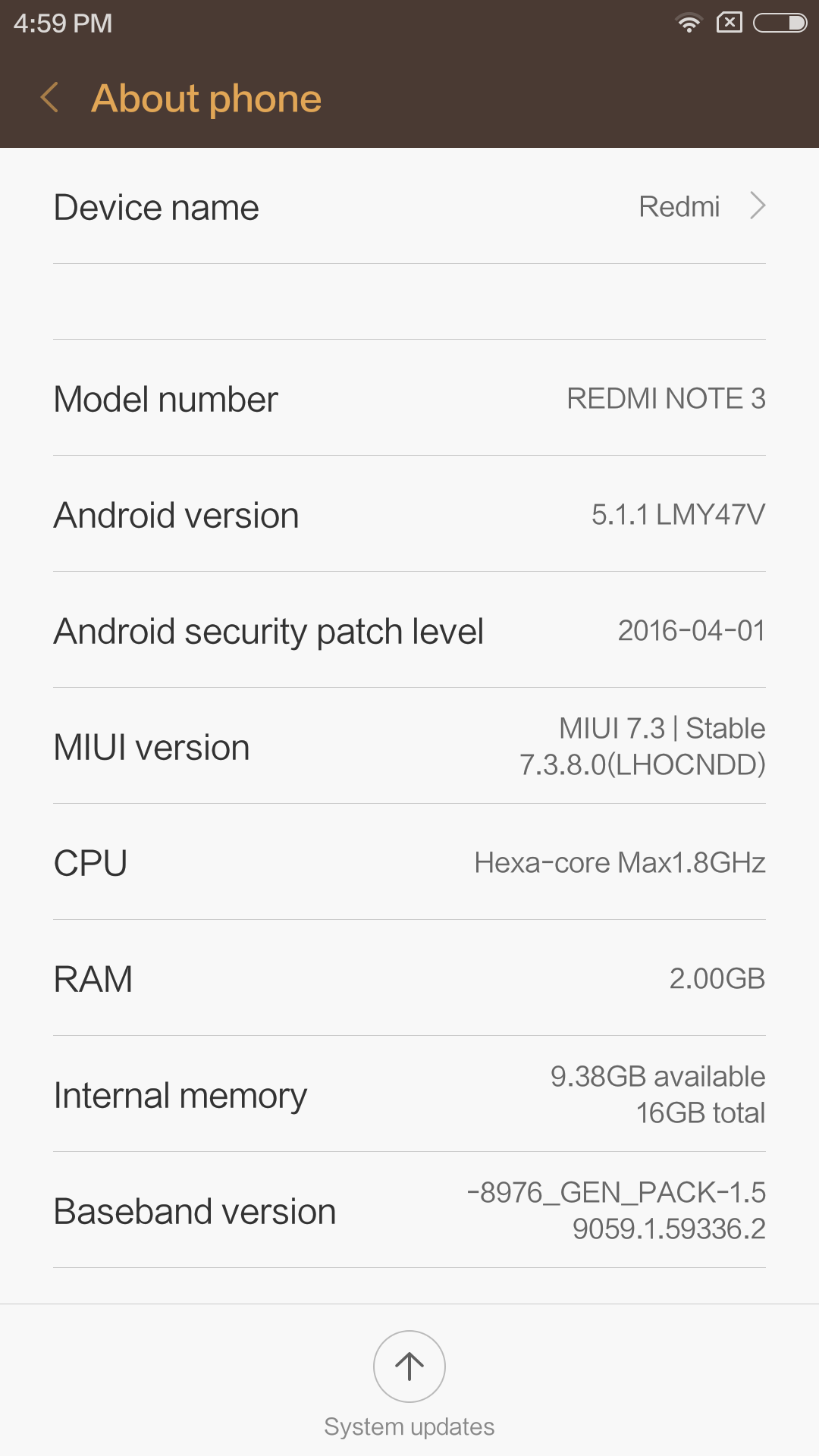Go back from About phone
Image resolution: width=819 pixels, height=1456 pixels.
50,99
